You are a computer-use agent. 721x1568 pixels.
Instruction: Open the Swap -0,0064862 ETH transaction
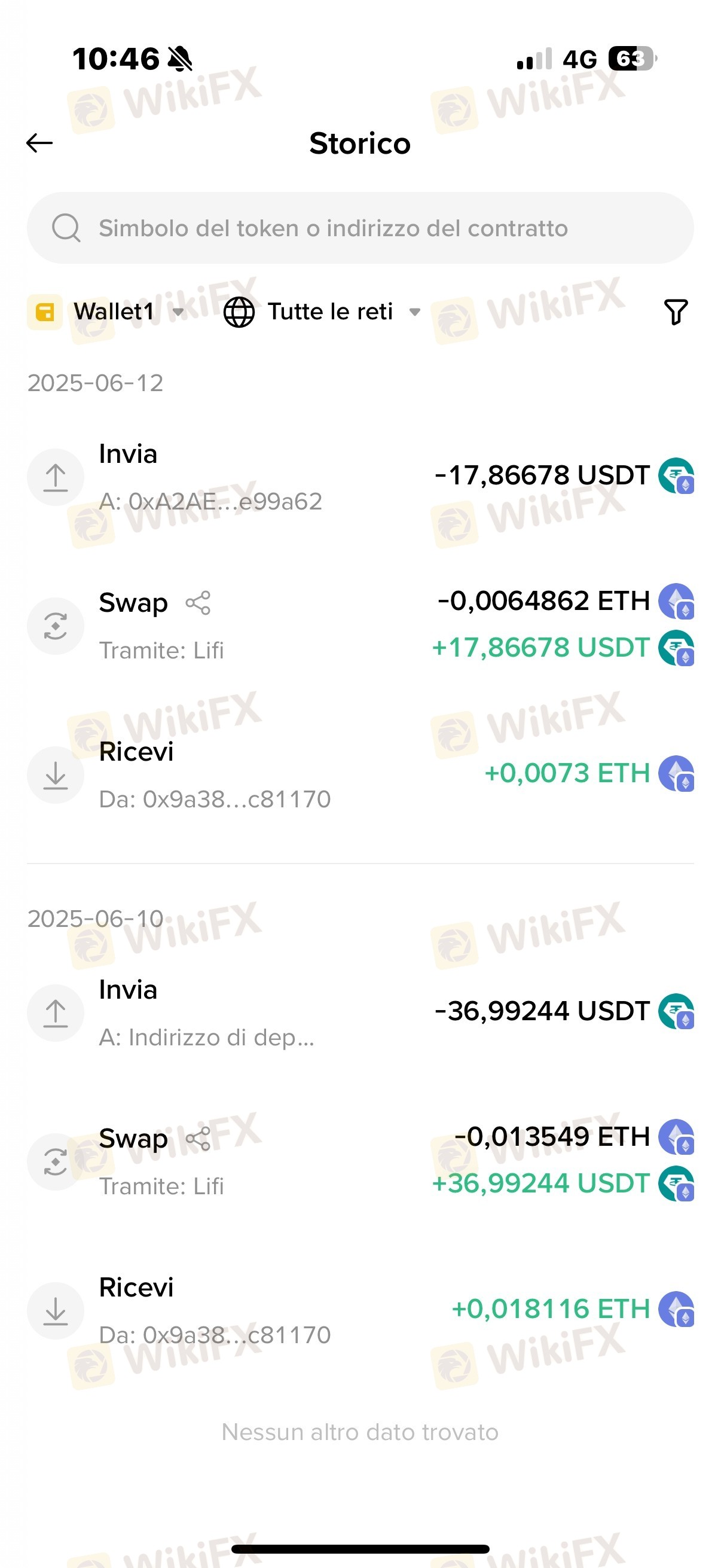click(x=360, y=626)
